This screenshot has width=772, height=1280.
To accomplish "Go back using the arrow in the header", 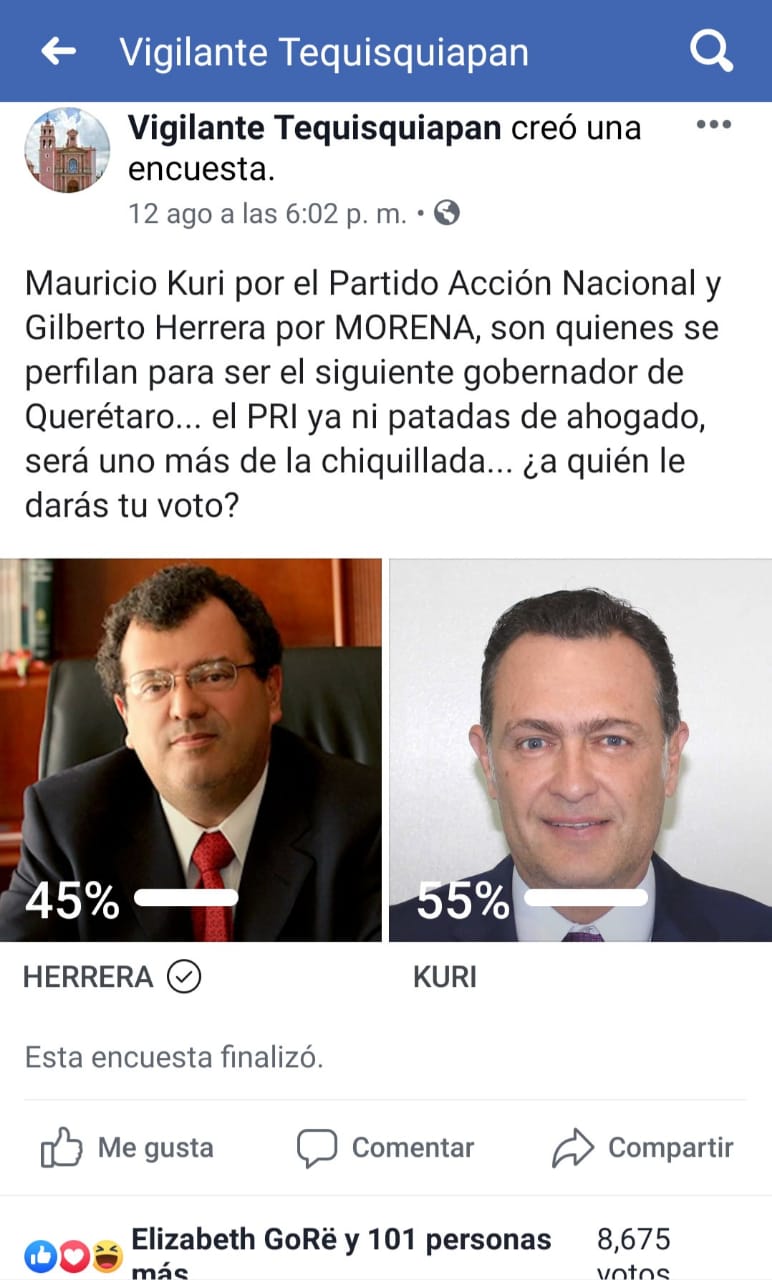I will pyautogui.click(x=58, y=51).
